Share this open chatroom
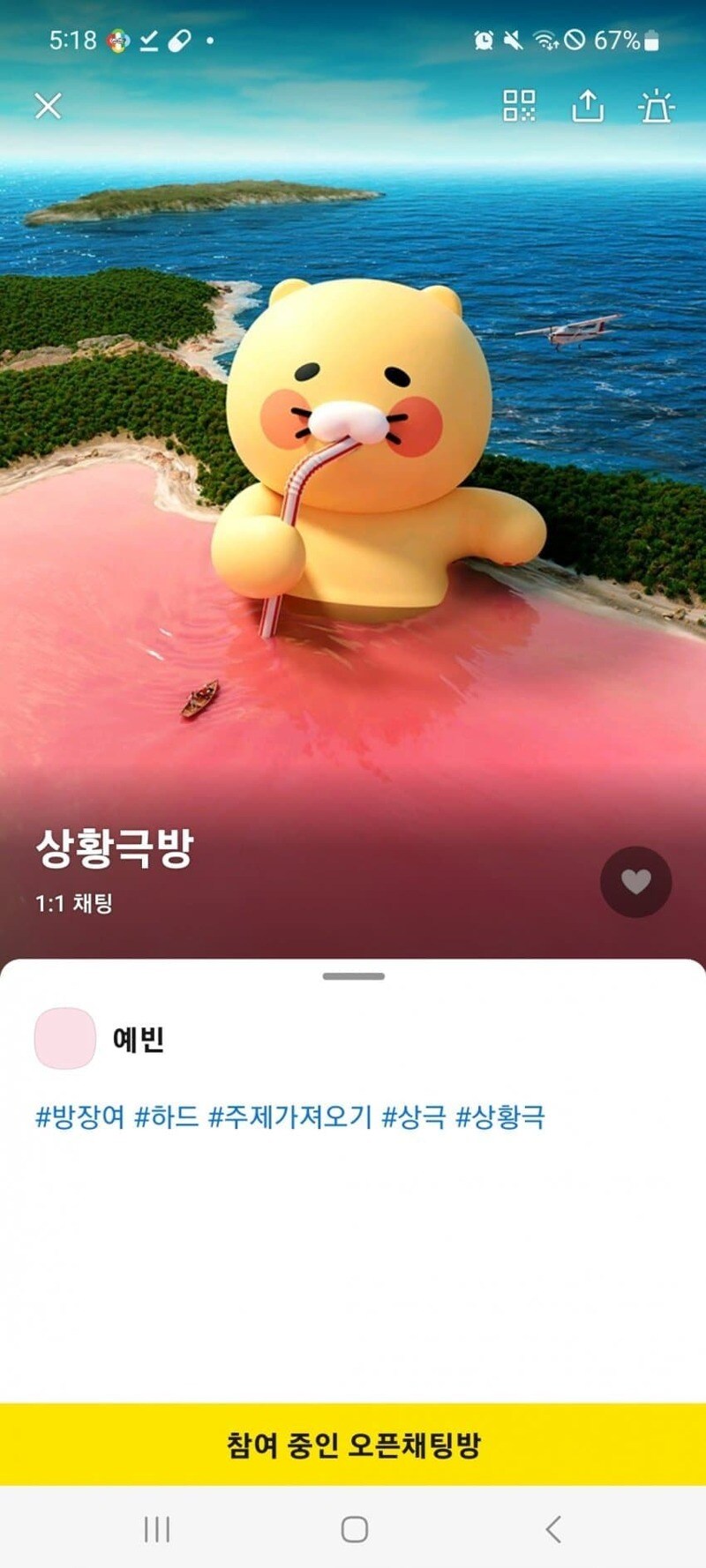The height and width of the screenshot is (1568, 706). pos(587,106)
